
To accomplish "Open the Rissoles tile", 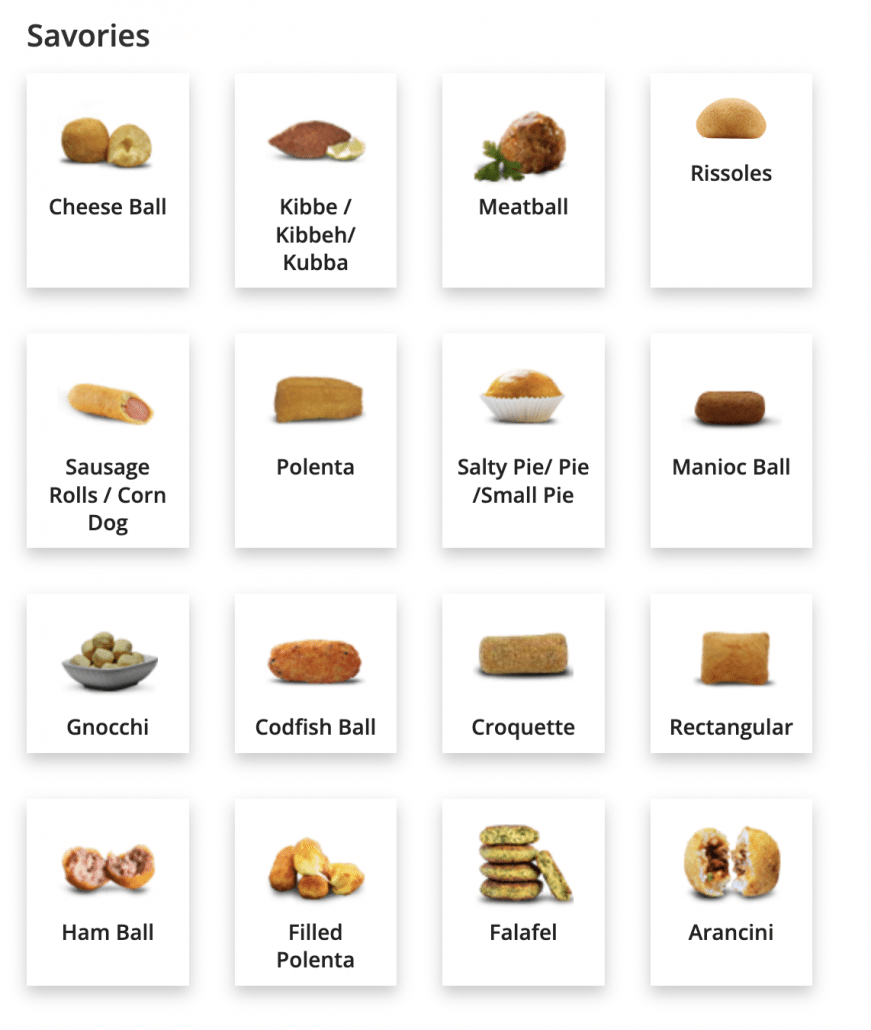I will click(x=731, y=180).
